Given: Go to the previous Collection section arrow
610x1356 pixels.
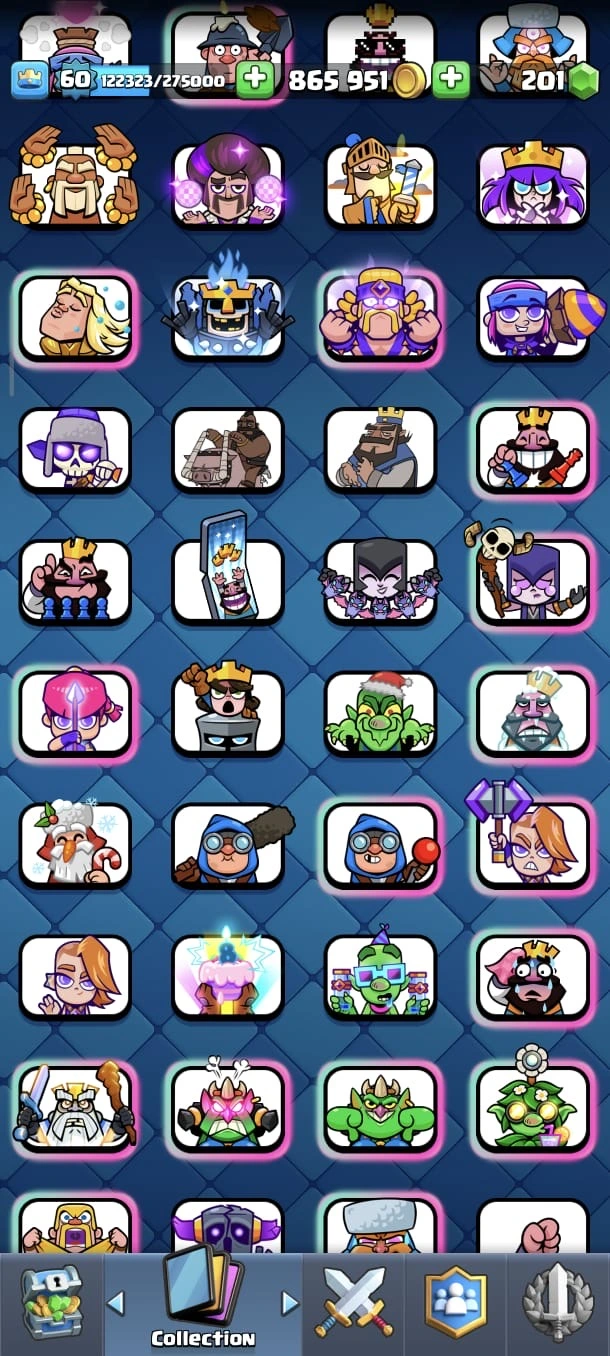Looking at the screenshot, I should [116, 1302].
